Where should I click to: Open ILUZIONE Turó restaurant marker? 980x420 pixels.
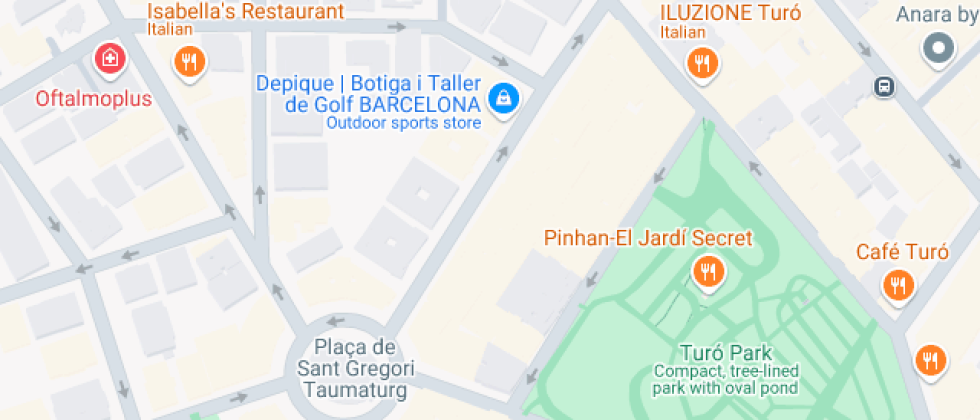[703, 64]
